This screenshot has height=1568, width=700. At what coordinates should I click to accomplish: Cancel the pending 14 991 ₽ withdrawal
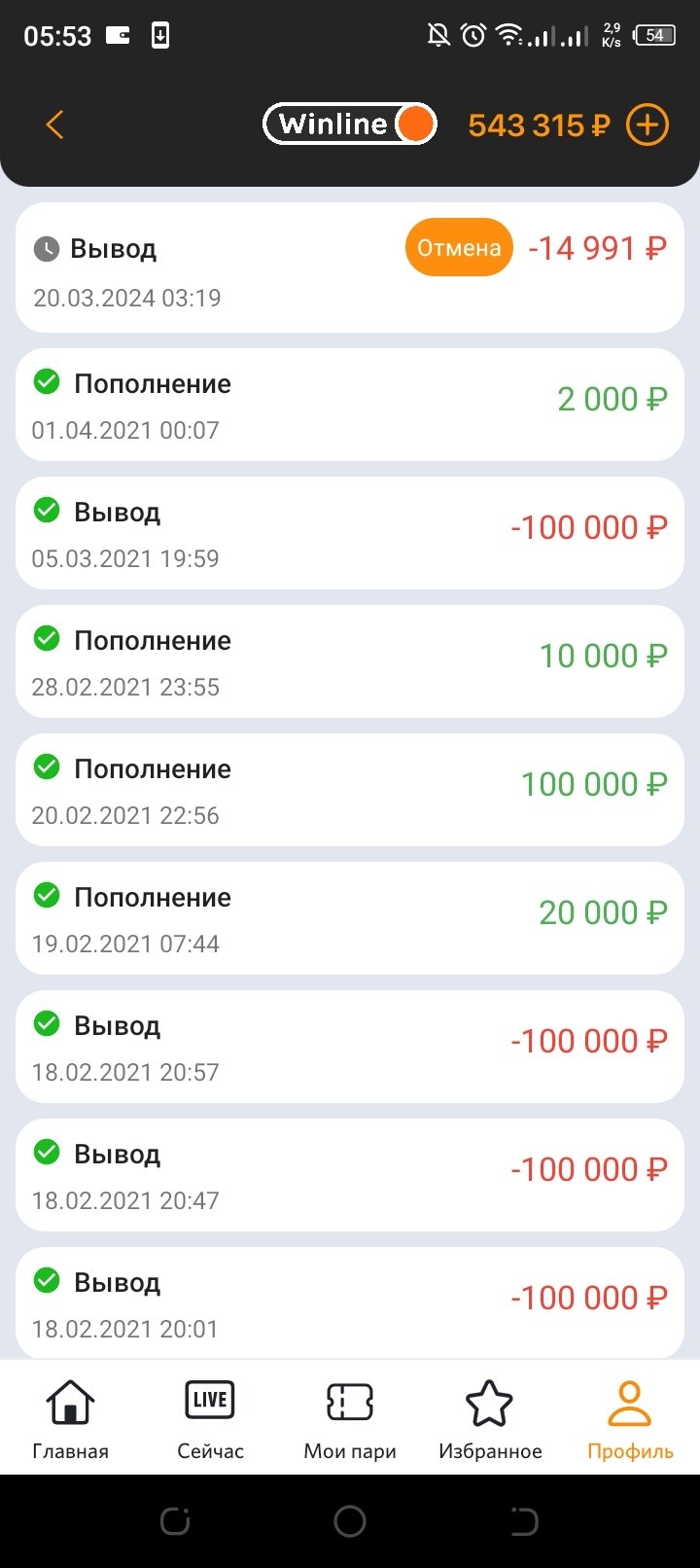[x=459, y=248]
